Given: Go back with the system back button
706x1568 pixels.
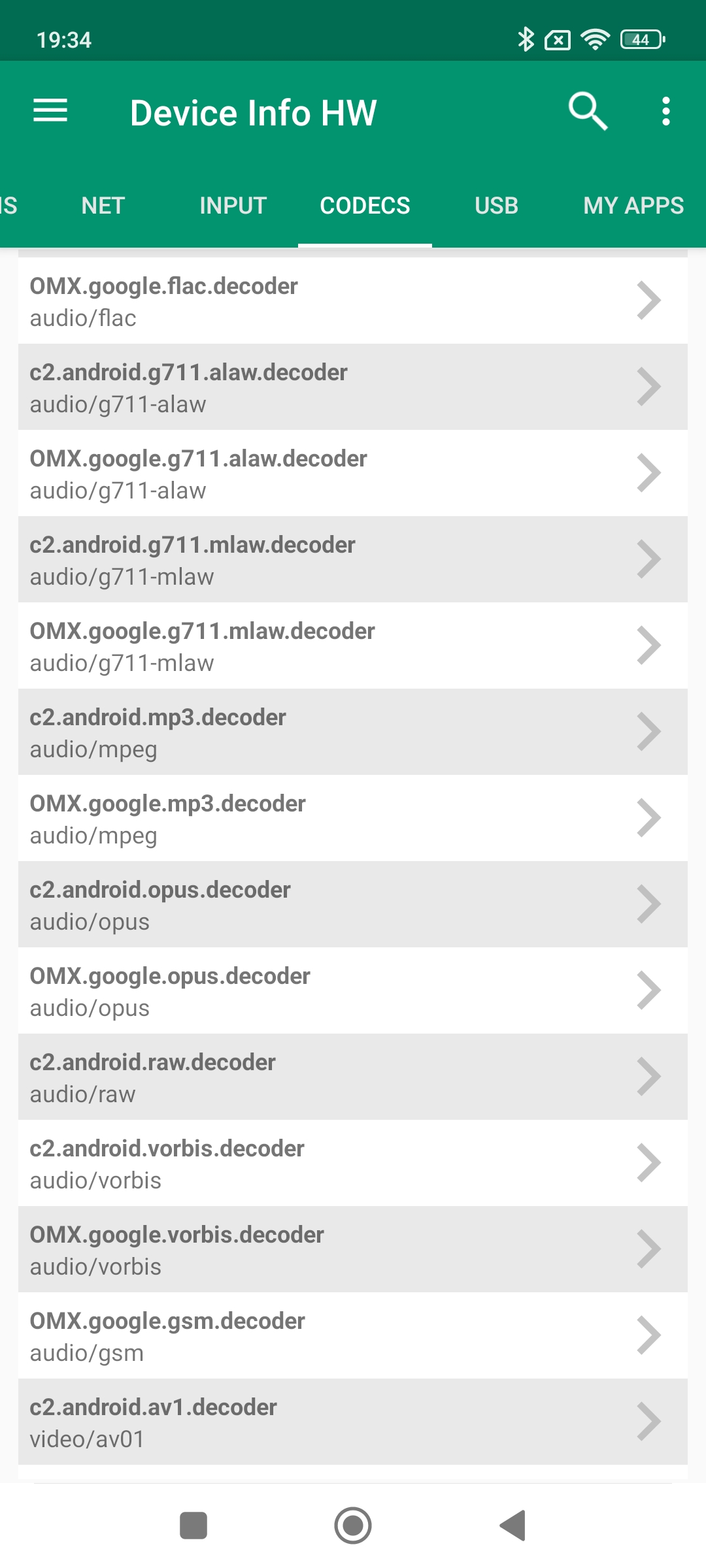Looking at the screenshot, I should pos(513,1526).
